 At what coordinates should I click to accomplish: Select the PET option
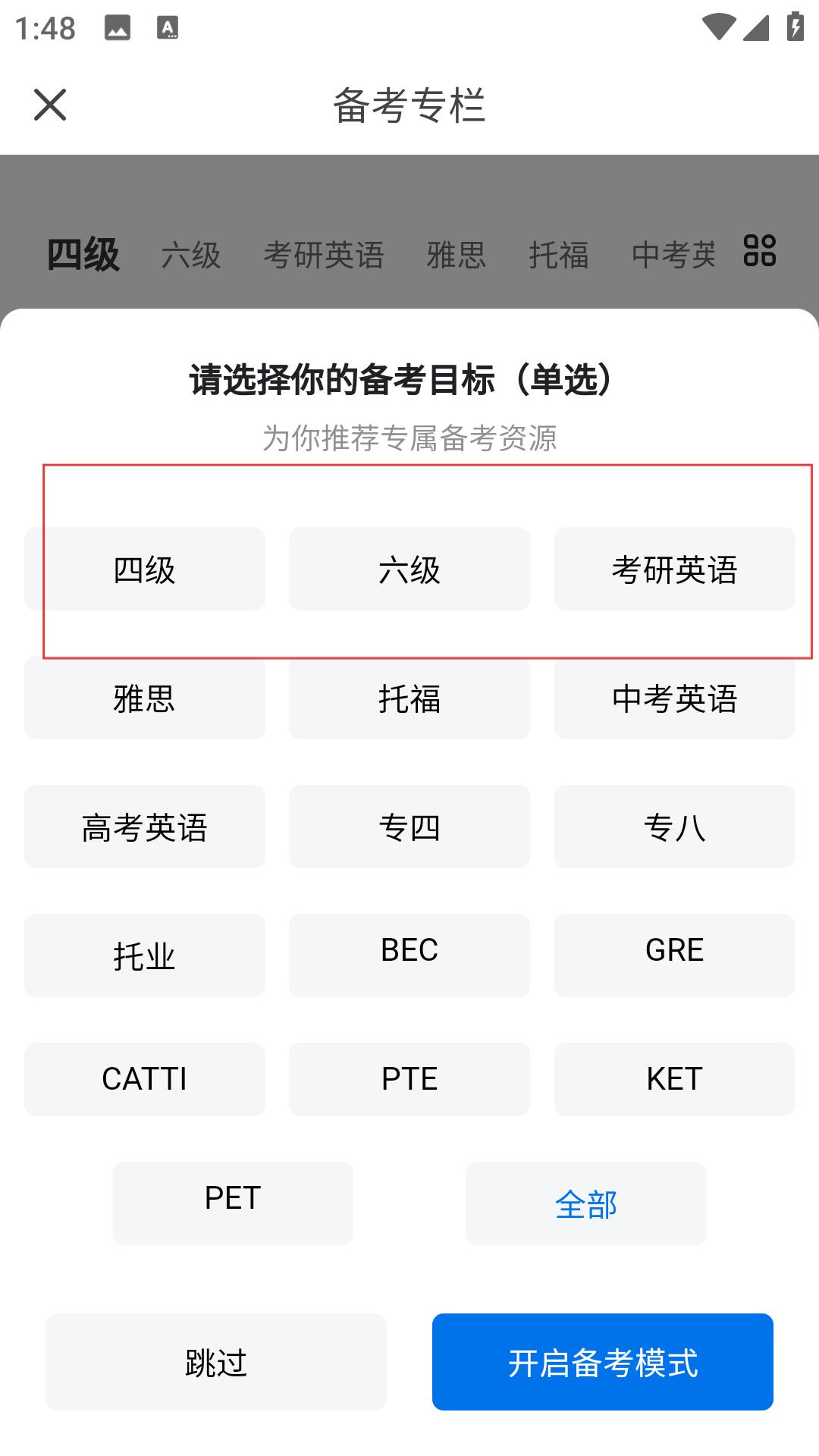(x=233, y=1203)
